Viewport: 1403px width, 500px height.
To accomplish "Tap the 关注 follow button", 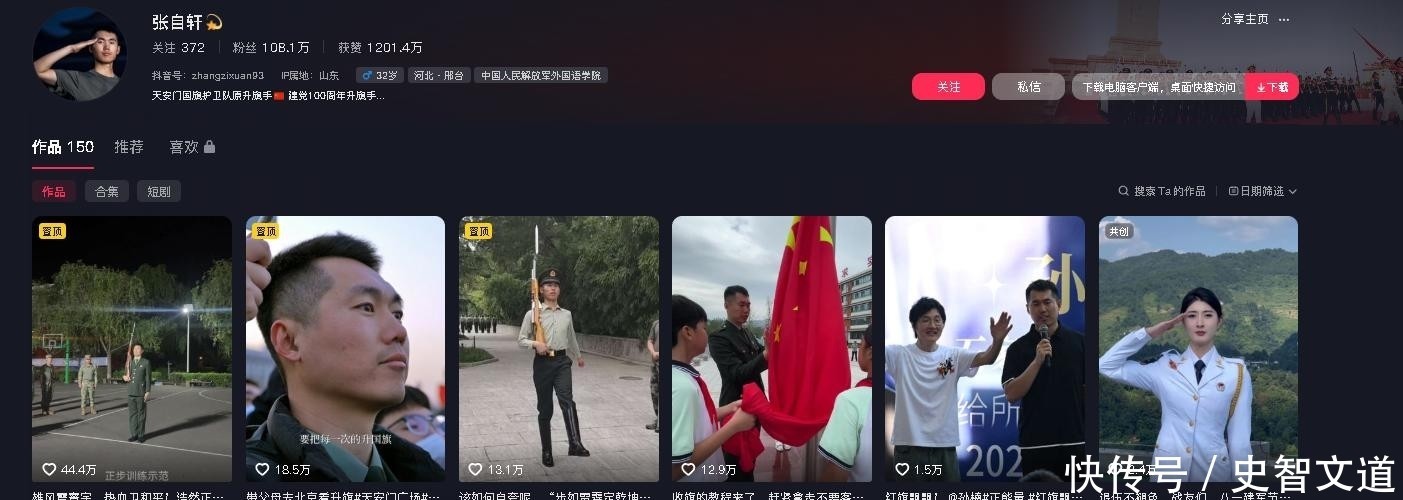I will pyautogui.click(x=948, y=87).
